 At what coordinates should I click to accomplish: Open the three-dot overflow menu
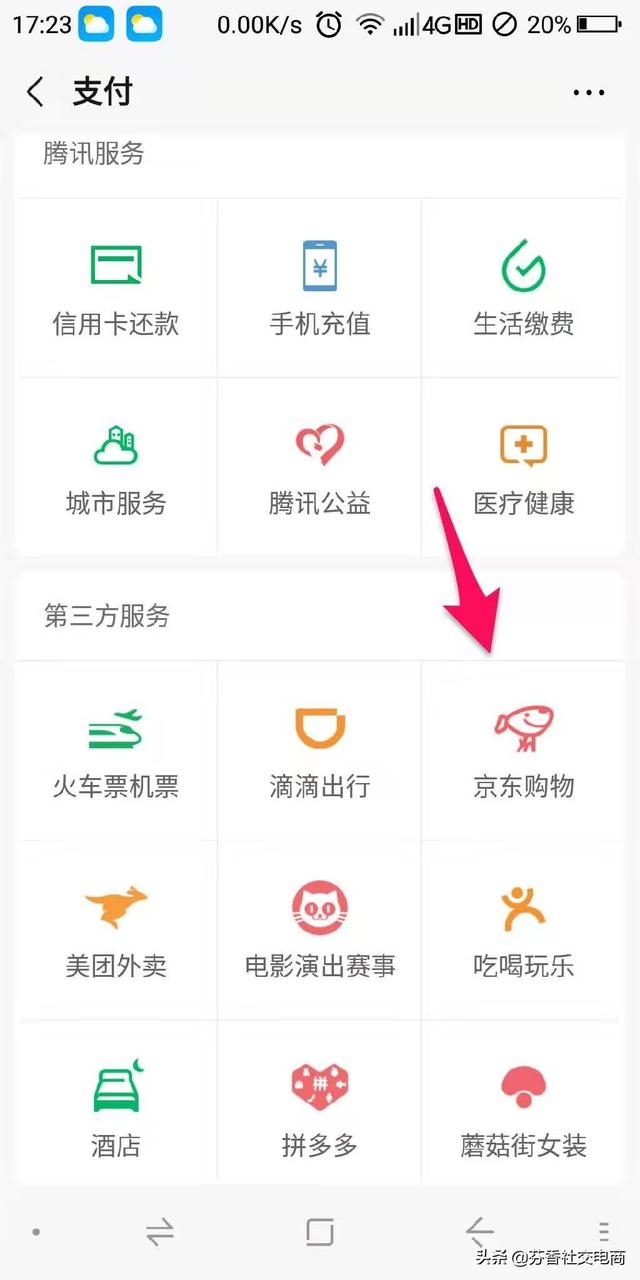(589, 93)
